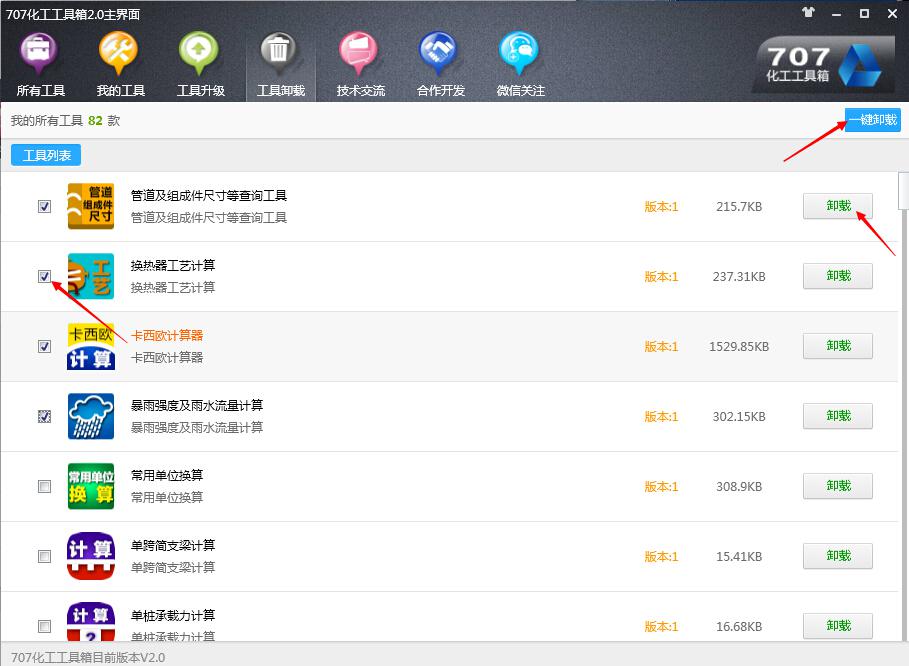Switch to 我的工具
This screenshot has height=666, width=909.
click(x=120, y=65)
